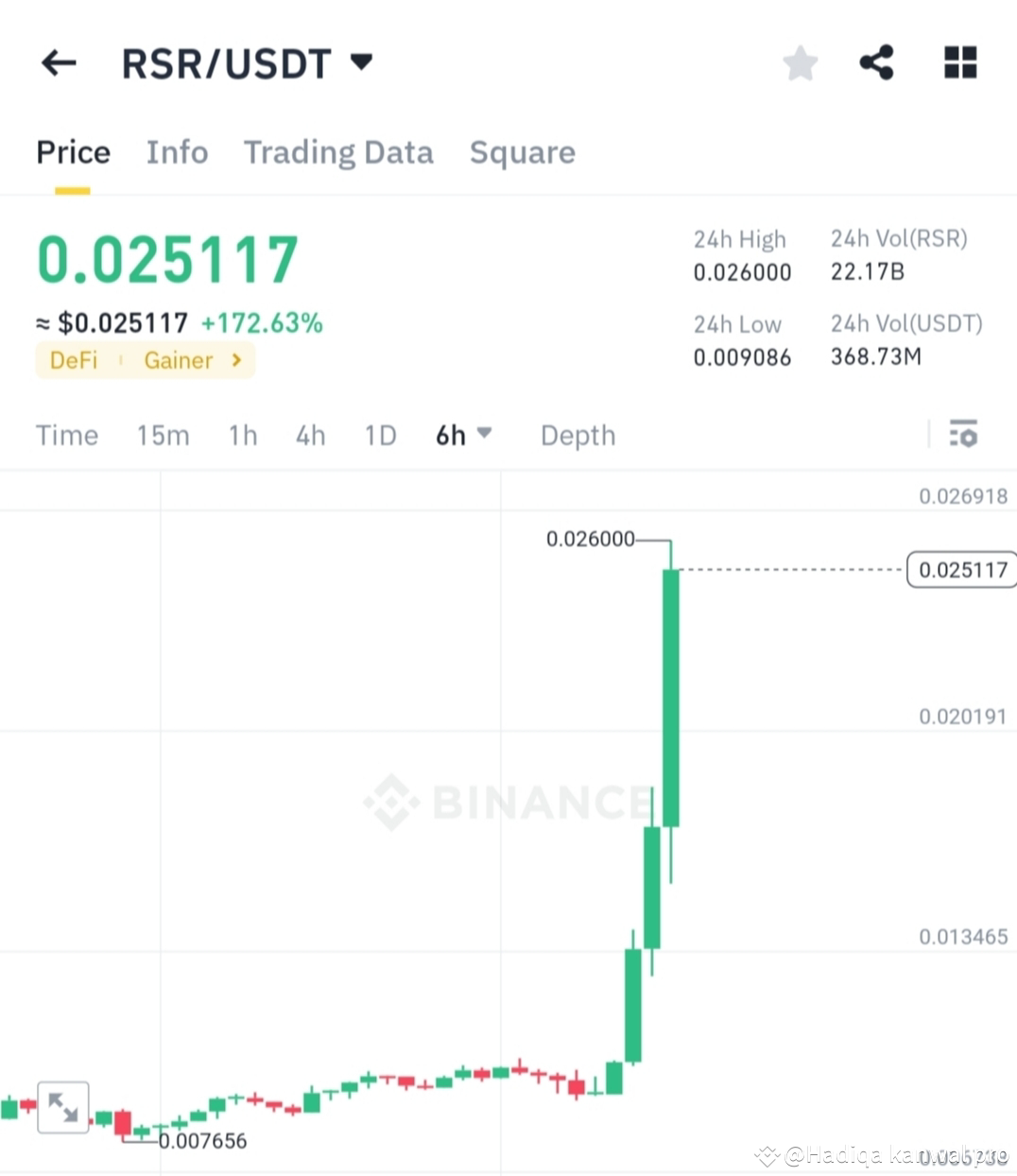1017x1176 pixels.
Task: Tap the DeFi tag label
Action: click(73, 360)
